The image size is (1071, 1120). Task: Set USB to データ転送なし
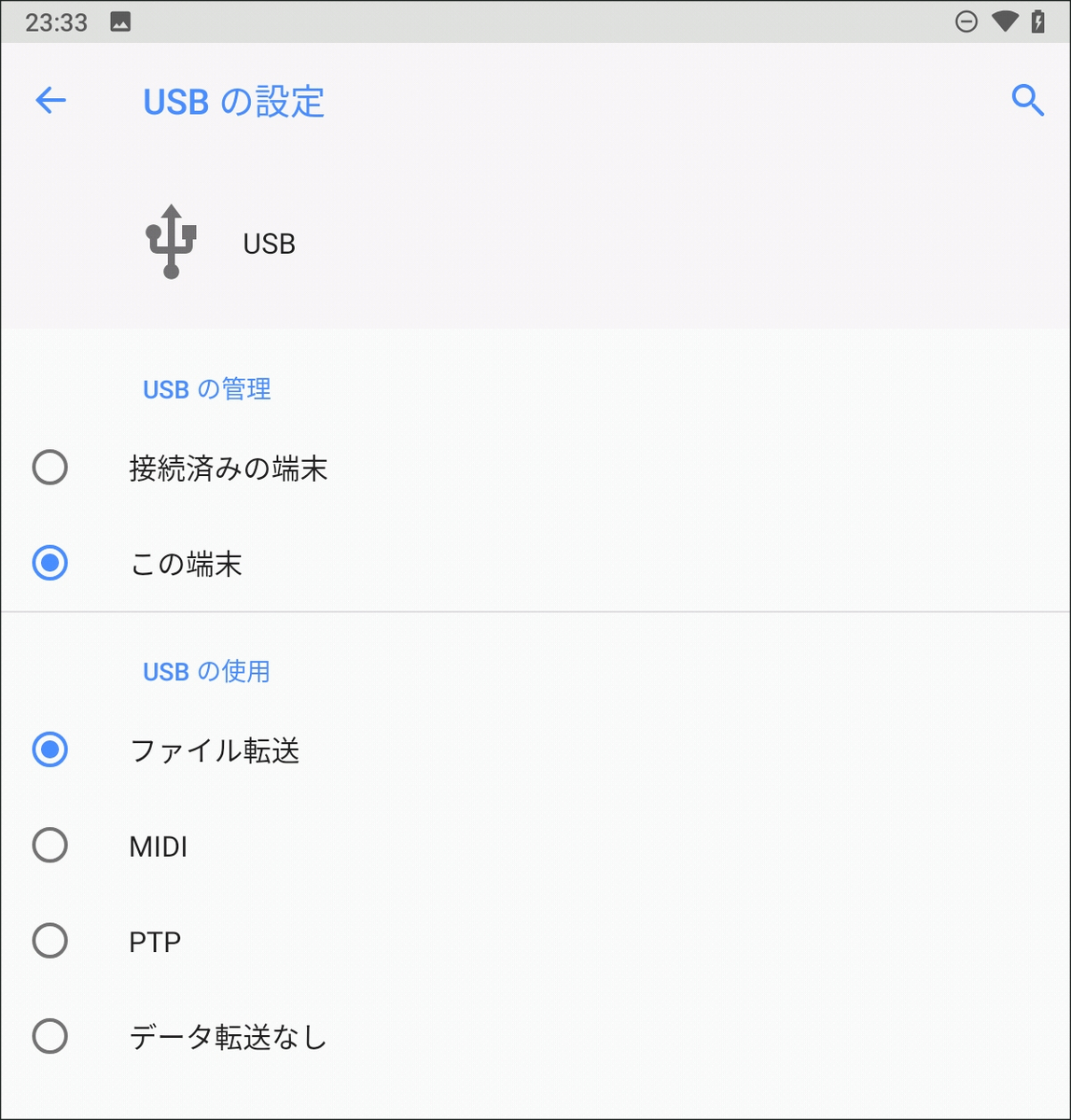(50, 1036)
